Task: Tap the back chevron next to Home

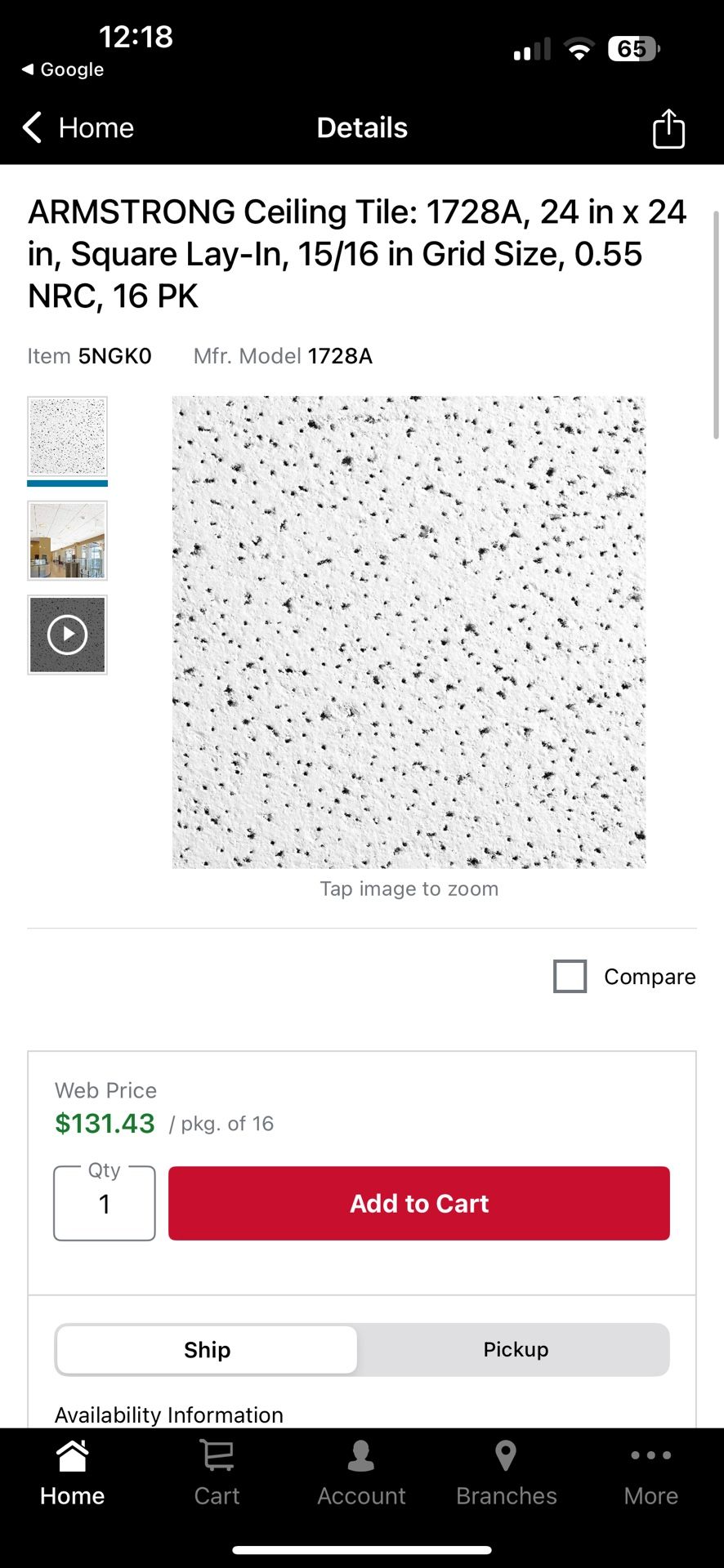Action: pos(30,128)
